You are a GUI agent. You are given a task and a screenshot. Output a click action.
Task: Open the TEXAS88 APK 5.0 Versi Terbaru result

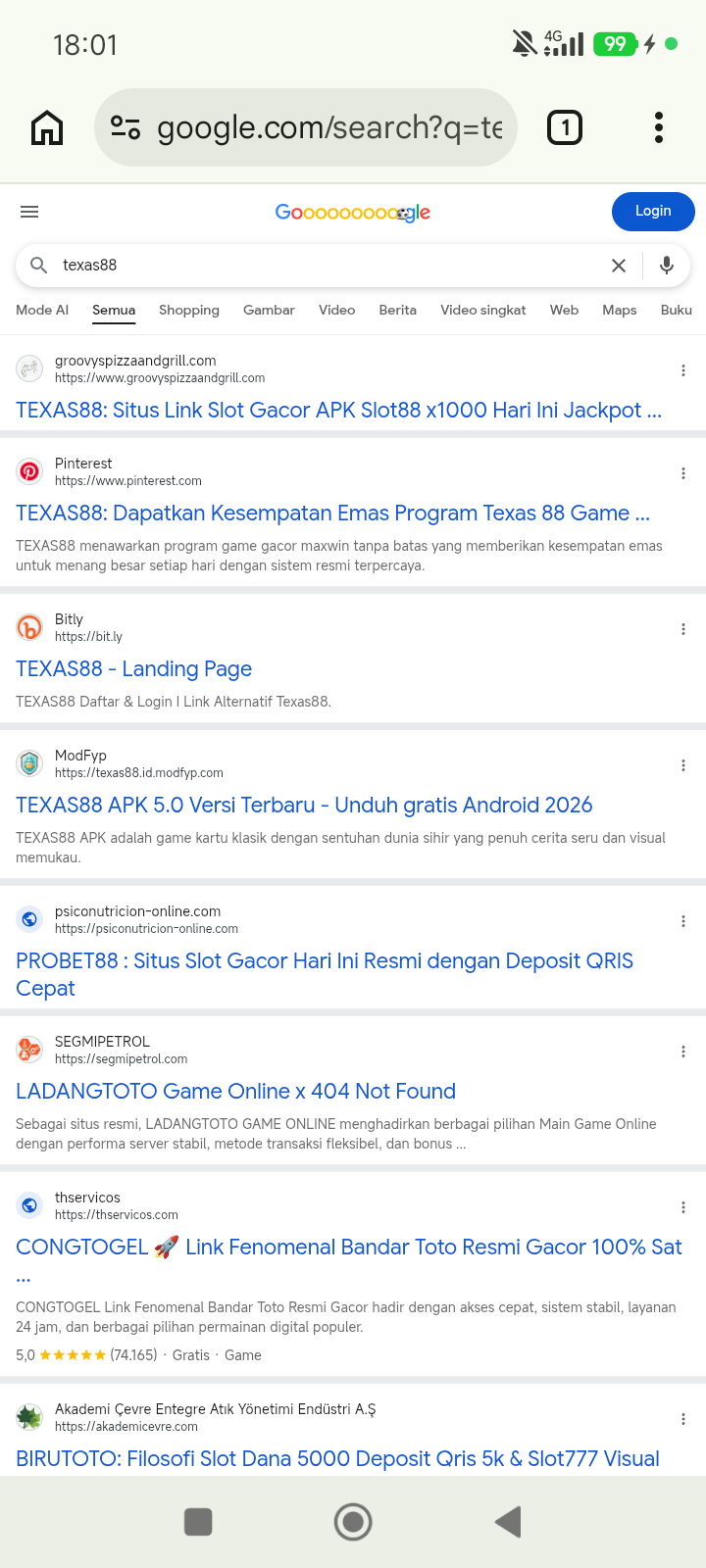point(304,806)
